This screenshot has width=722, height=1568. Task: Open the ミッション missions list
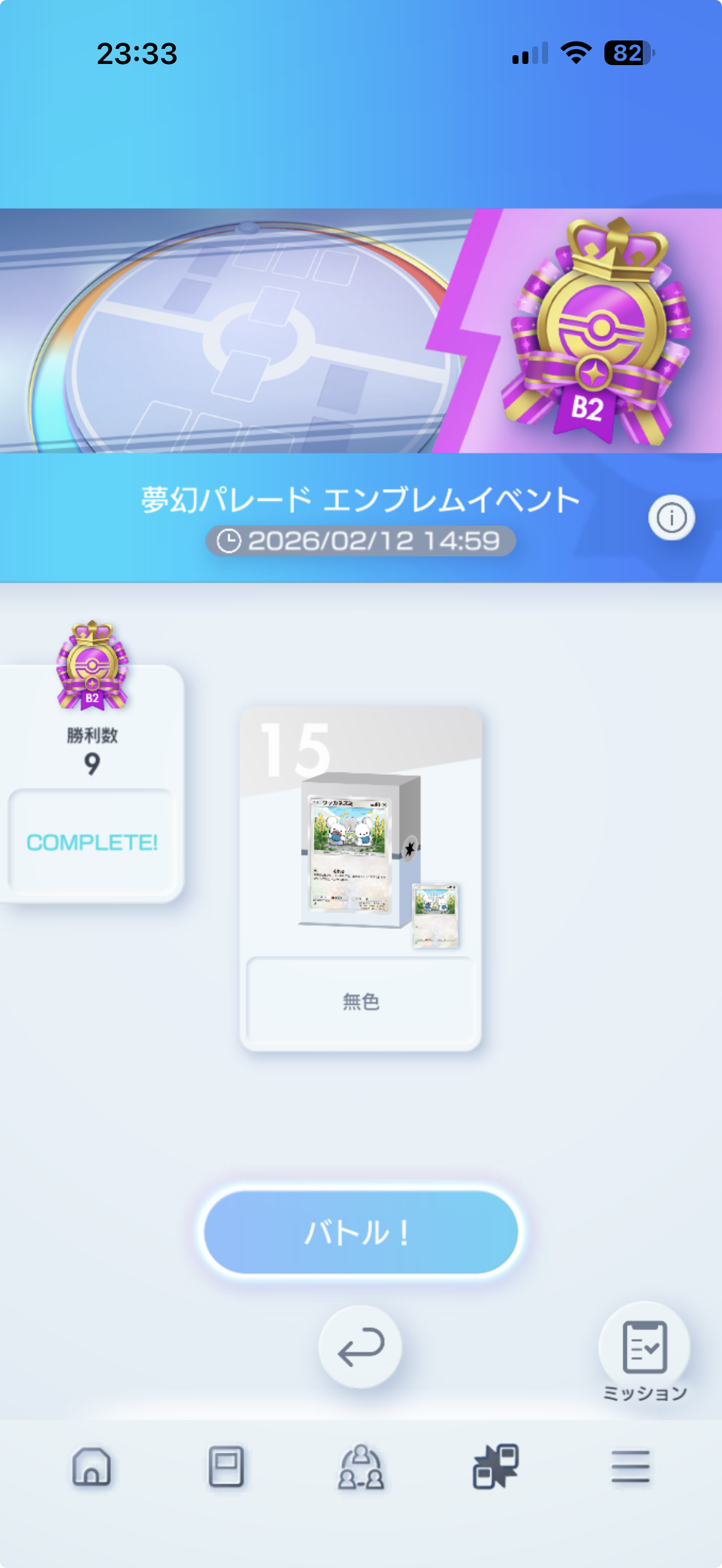click(644, 1348)
